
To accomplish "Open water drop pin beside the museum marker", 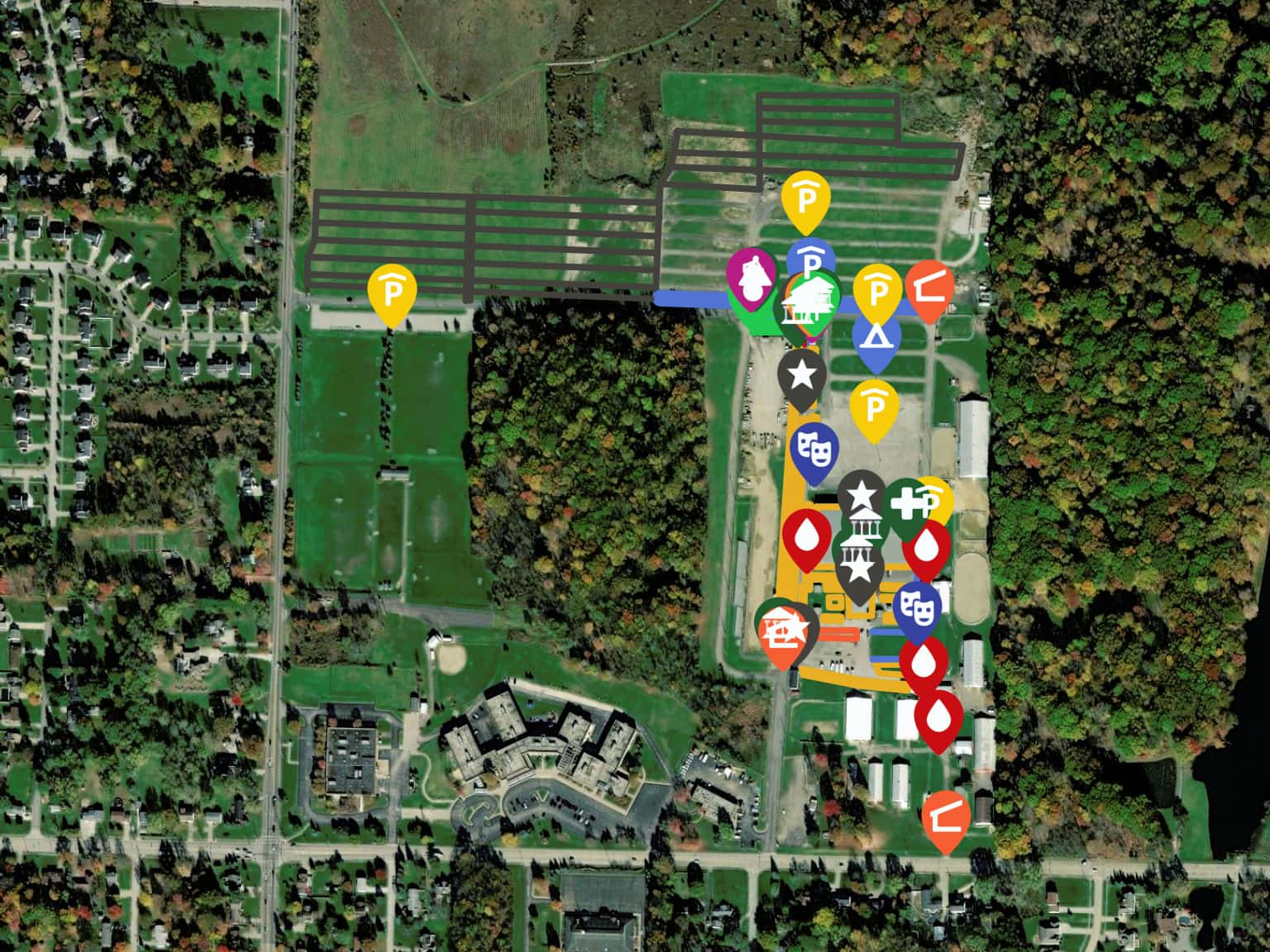I will (806, 536).
